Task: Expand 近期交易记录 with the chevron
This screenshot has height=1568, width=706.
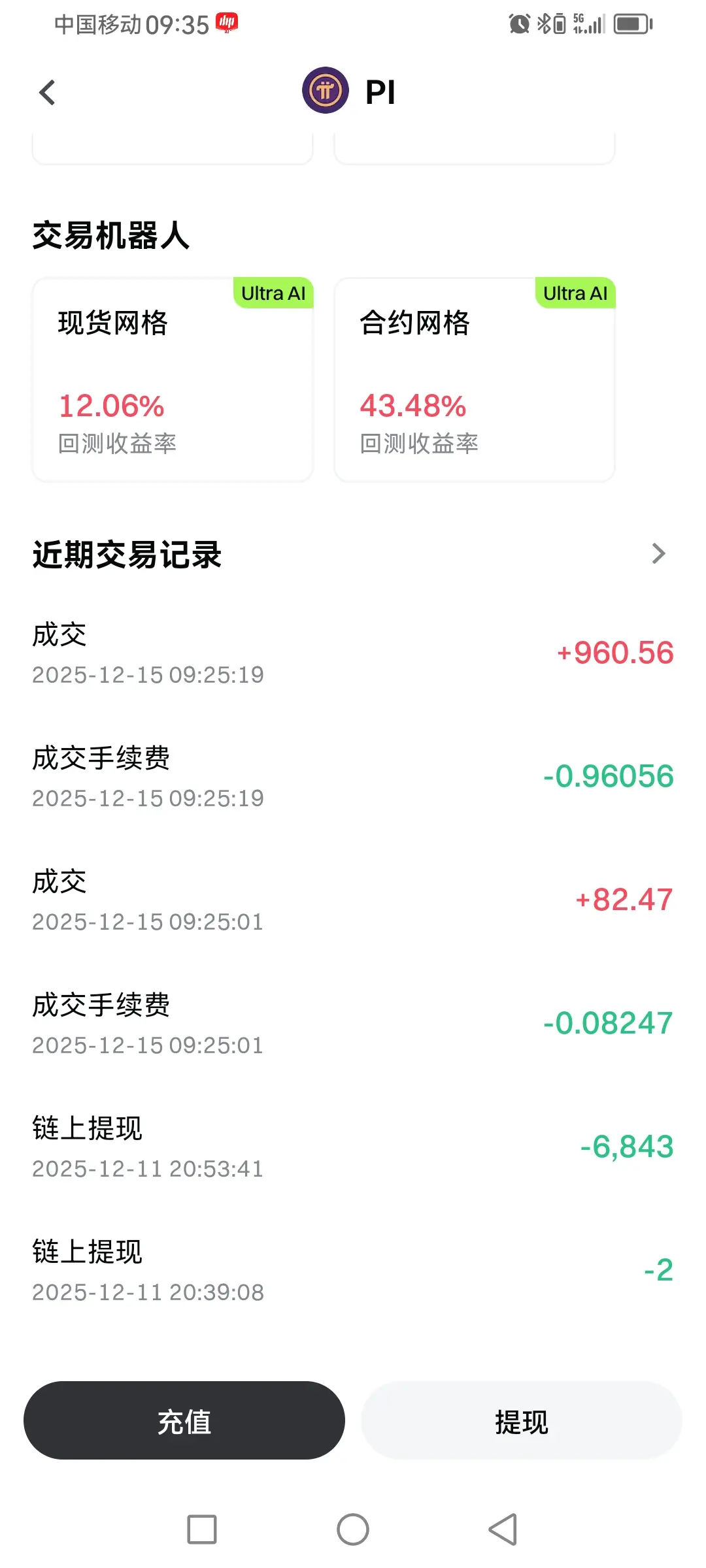Action: tap(658, 553)
